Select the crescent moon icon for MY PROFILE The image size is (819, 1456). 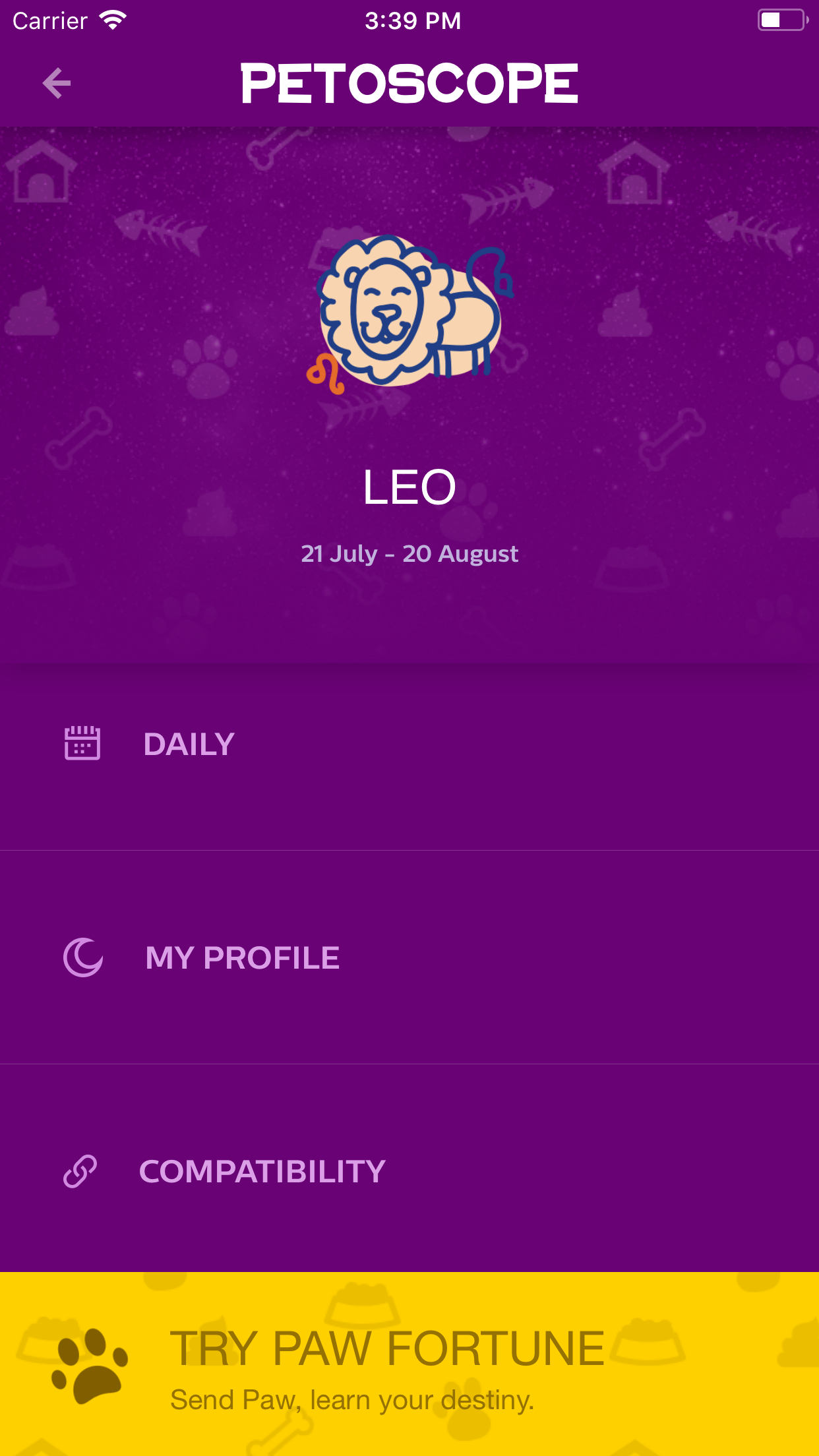(84, 958)
